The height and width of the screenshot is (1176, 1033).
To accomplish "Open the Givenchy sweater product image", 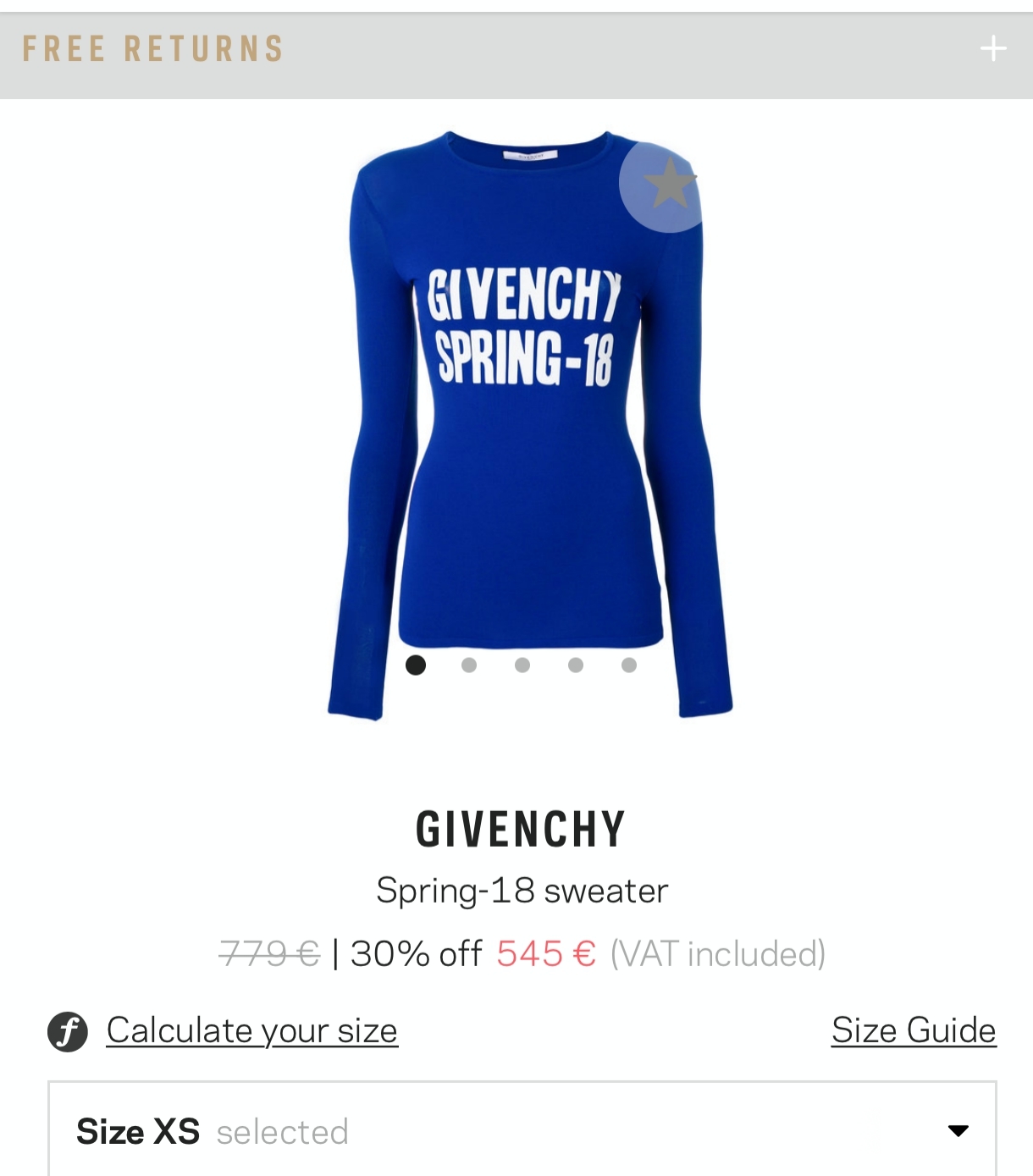I will 528,423.
